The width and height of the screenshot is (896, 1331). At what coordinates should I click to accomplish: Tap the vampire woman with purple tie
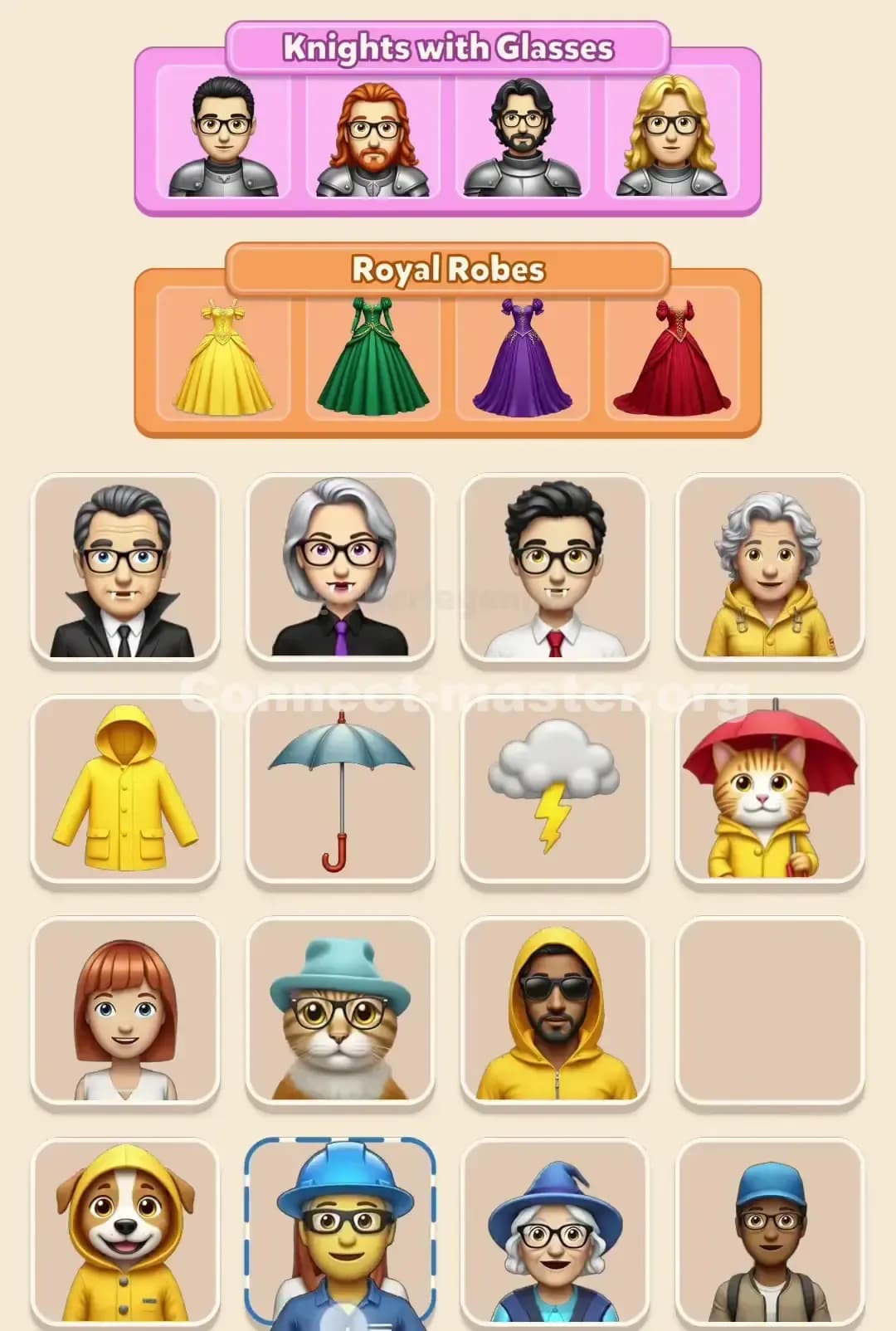pos(340,568)
